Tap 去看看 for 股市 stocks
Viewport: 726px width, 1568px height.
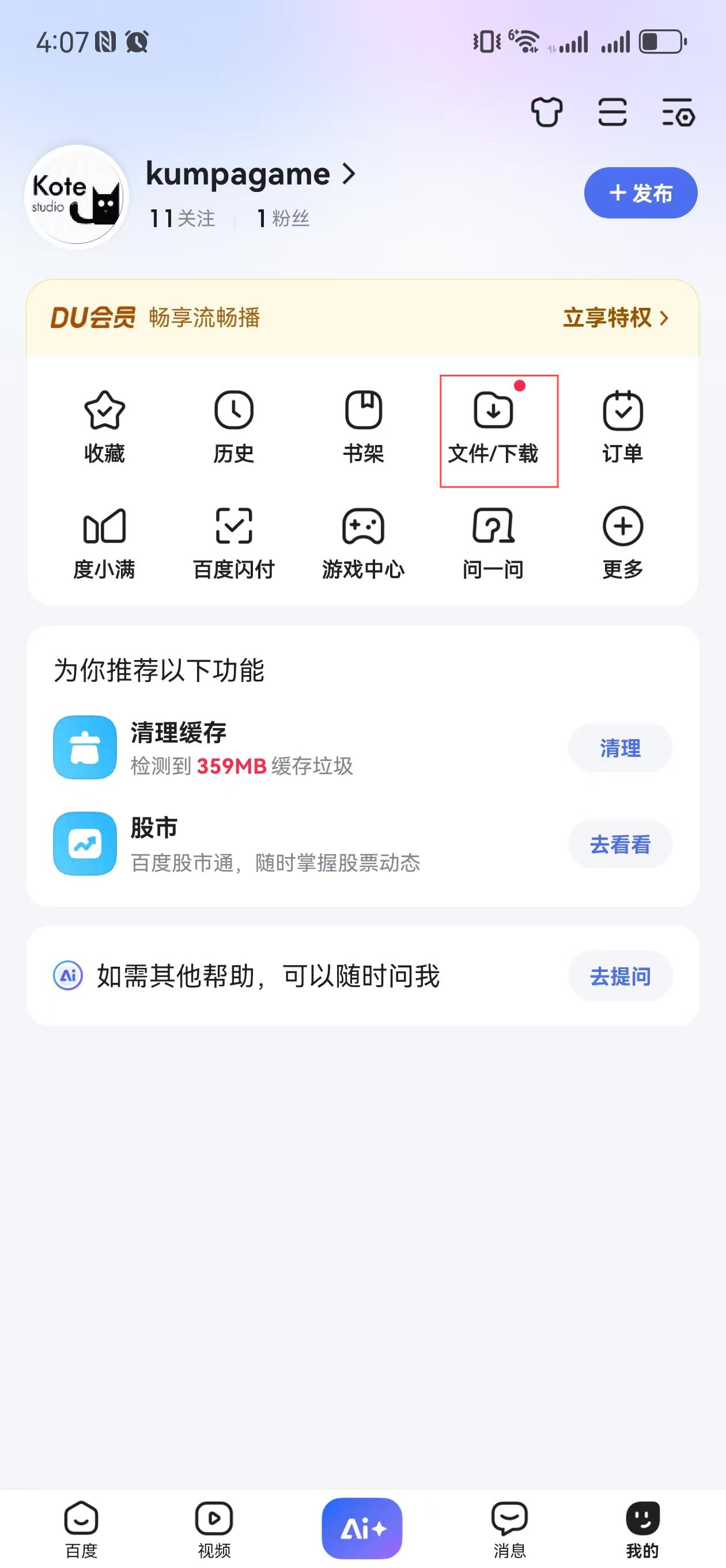click(619, 845)
